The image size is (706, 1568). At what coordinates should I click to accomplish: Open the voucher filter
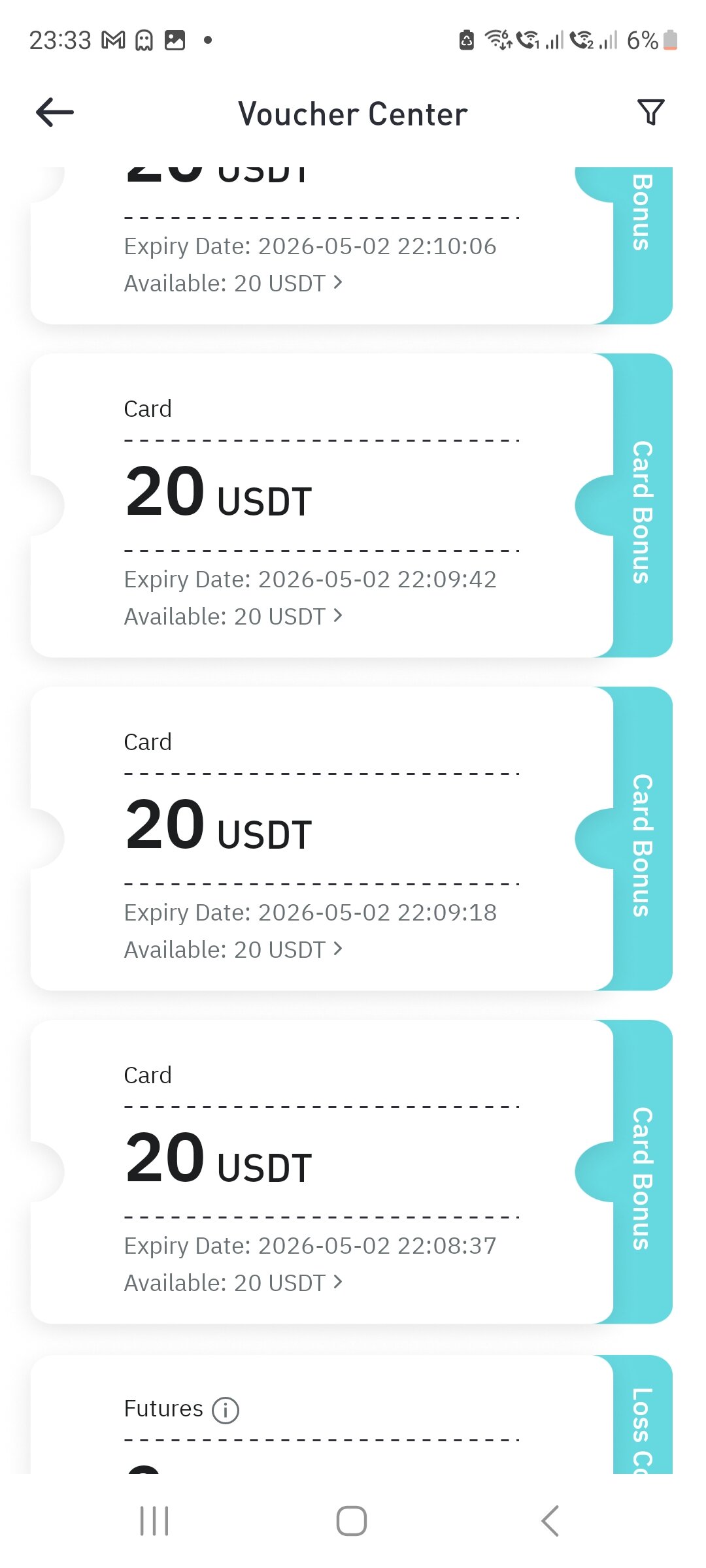(x=650, y=112)
